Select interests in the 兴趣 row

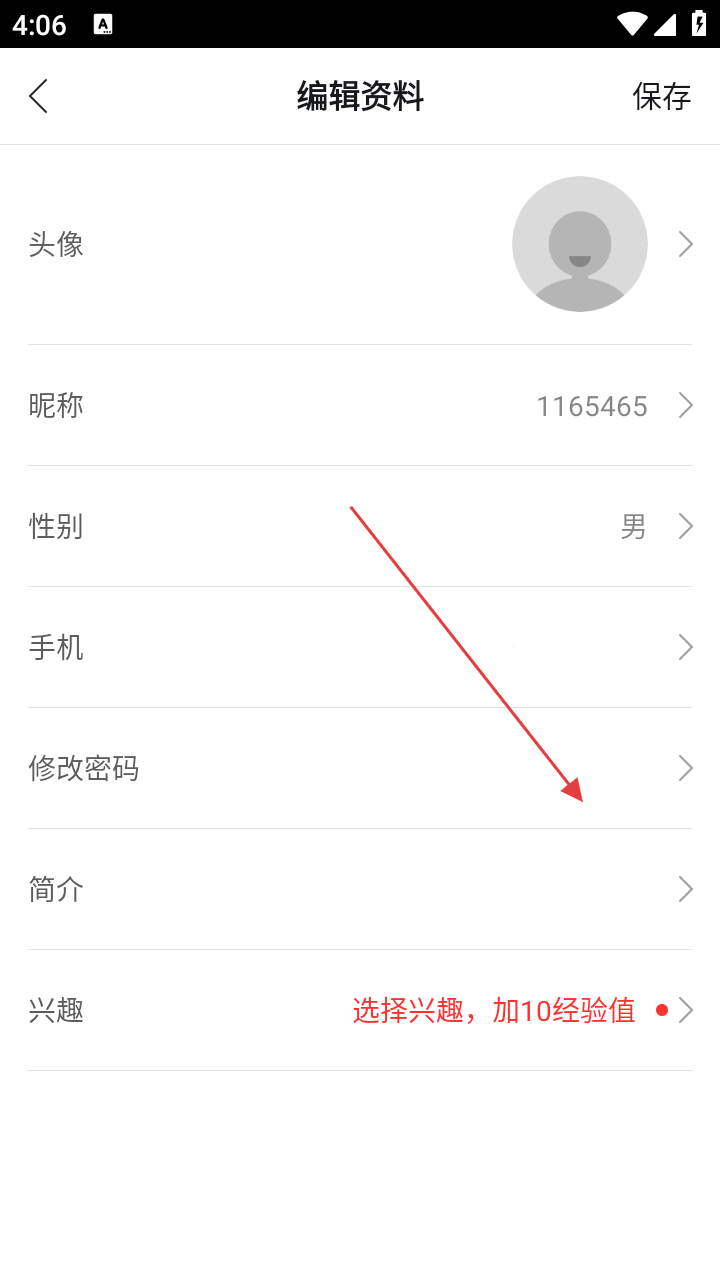pos(360,1011)
